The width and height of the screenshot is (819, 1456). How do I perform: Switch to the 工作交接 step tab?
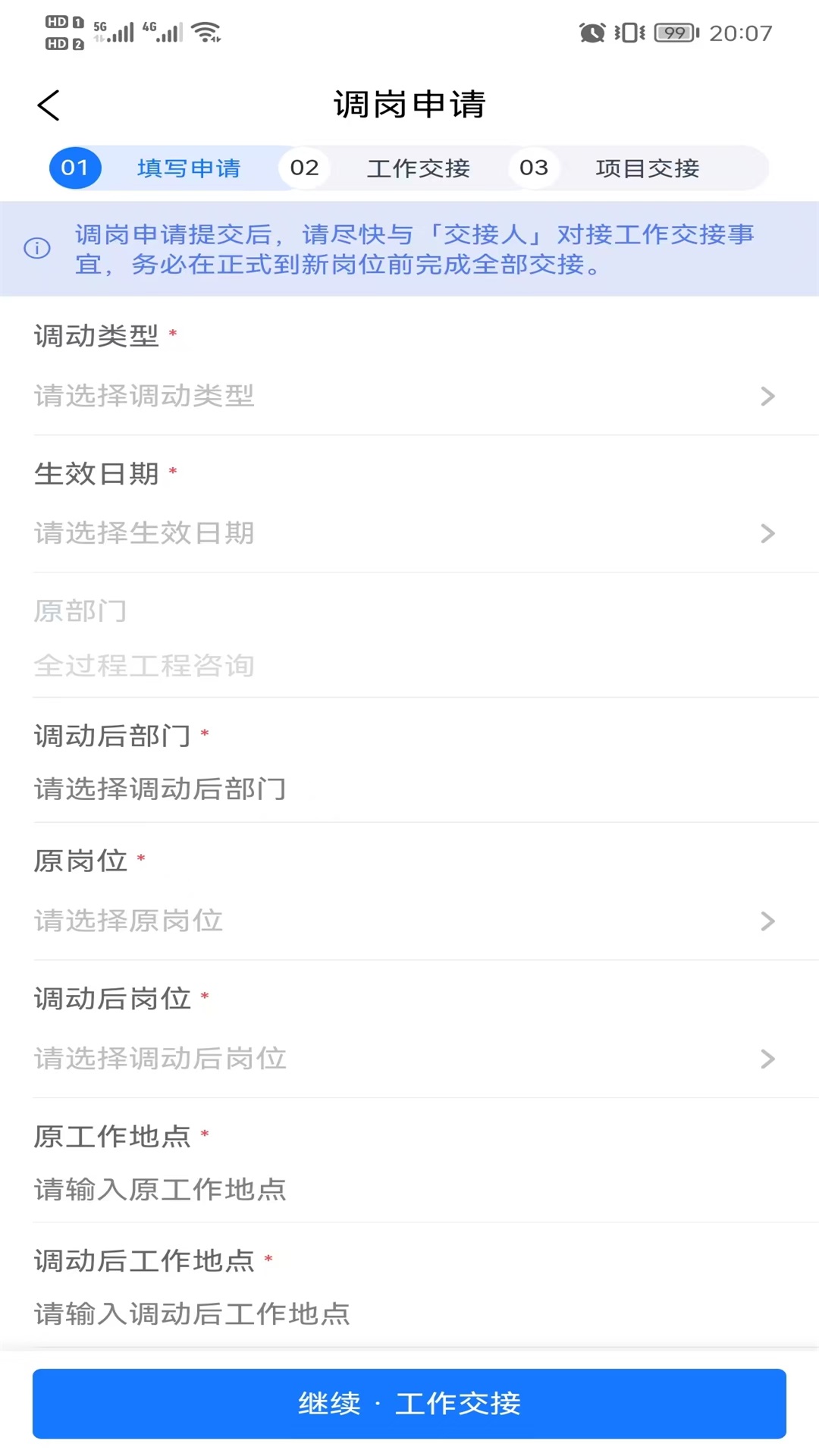point(419,168)
